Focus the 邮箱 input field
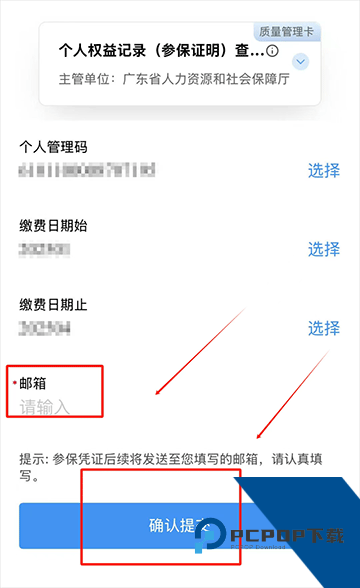 pyautogui.click(x=180, y=407)
